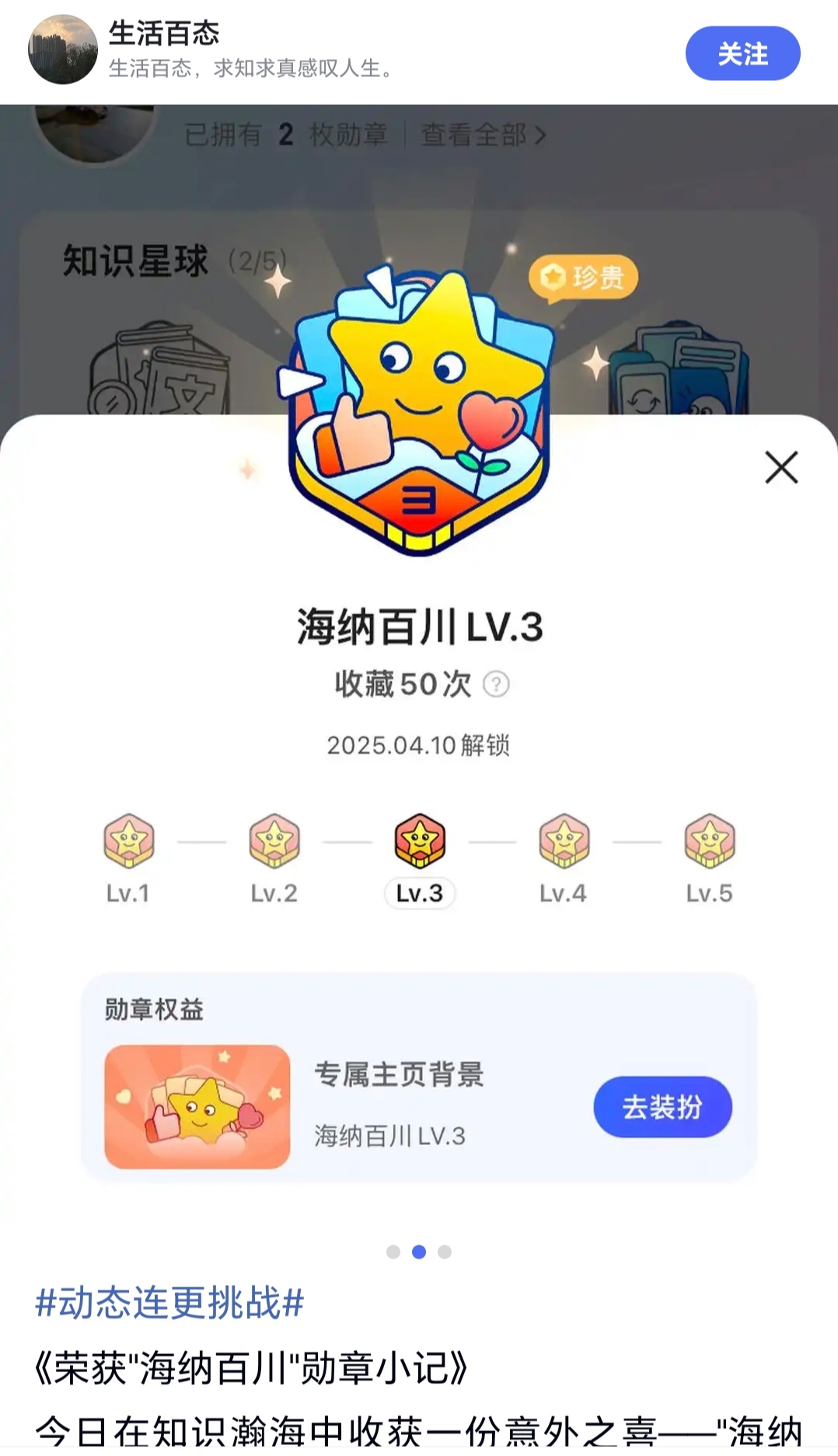Screen dimensions: 838x1456
Task: Open the #动态连更挑战# hashtag topic
Action: pyautogui.click(x=169, y=1303)
